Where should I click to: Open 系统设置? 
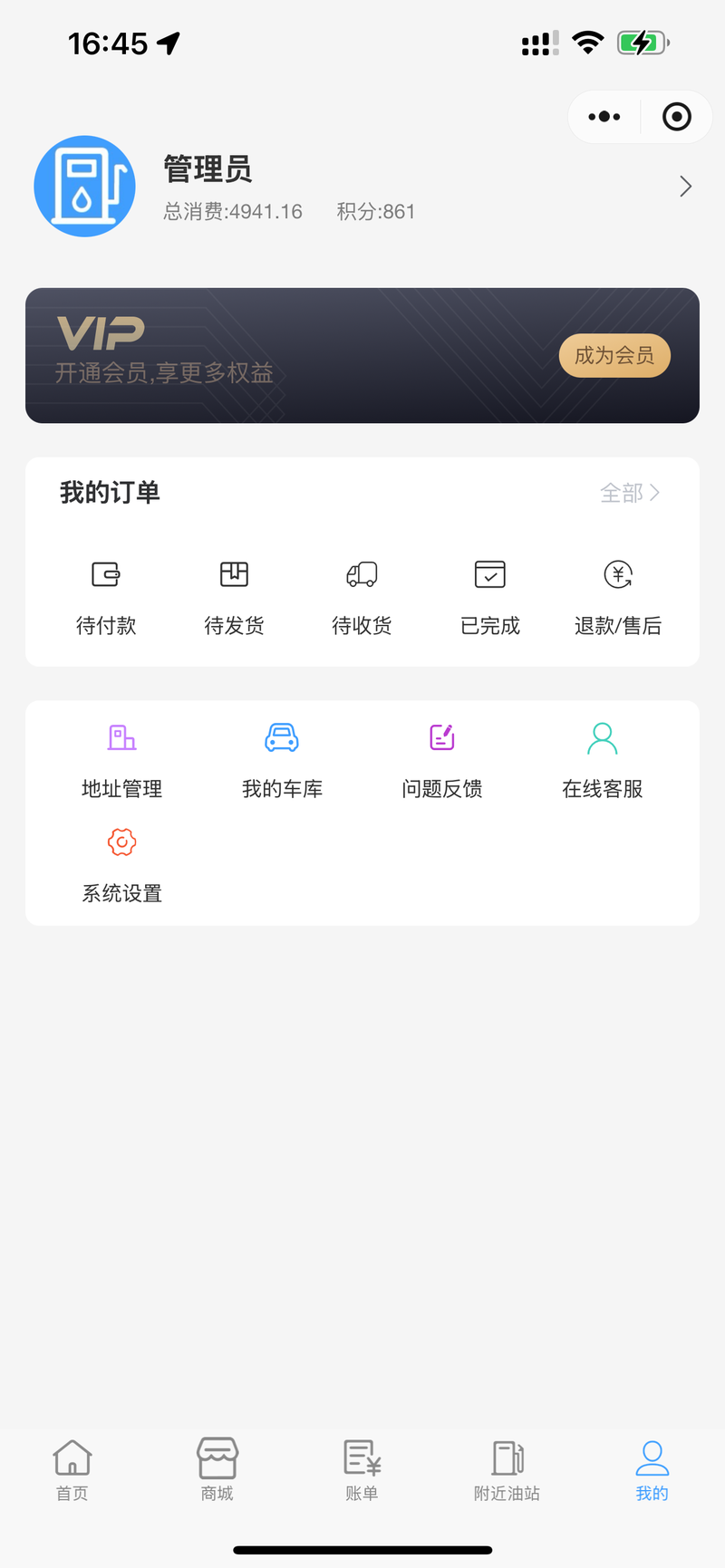pos(121,866)
